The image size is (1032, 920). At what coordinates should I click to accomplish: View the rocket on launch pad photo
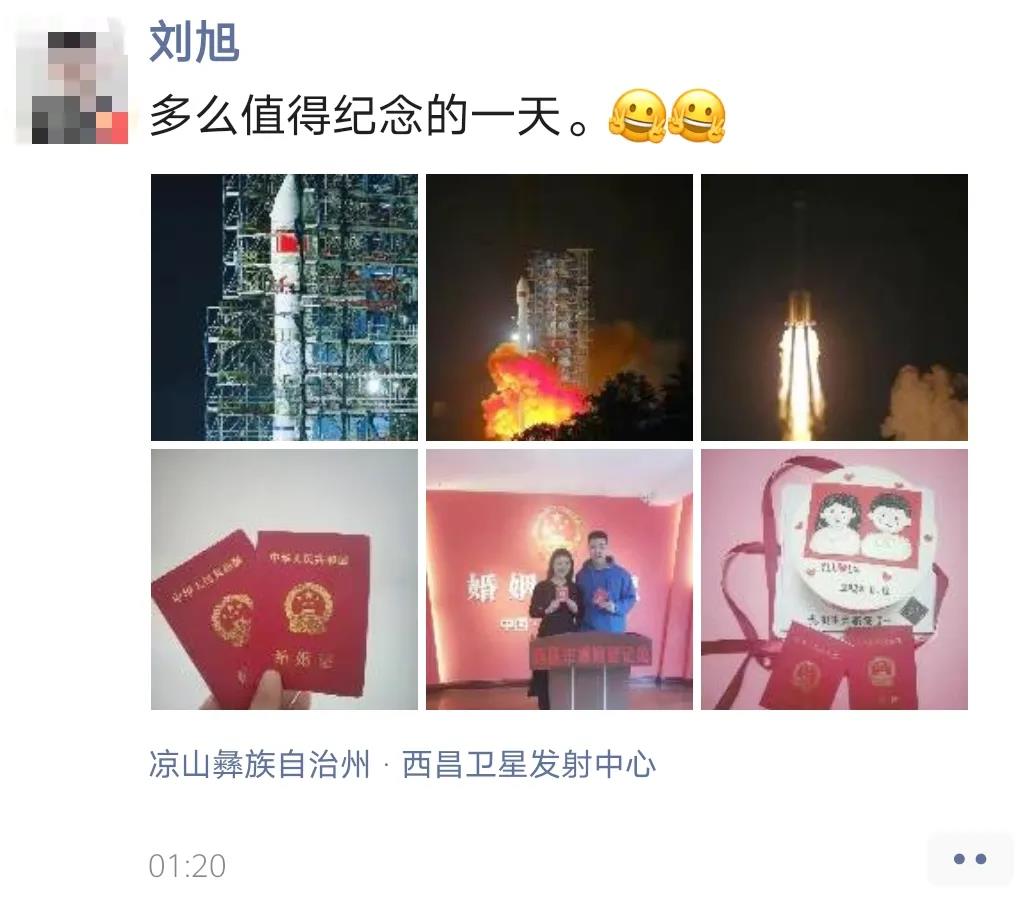point(284,307)
